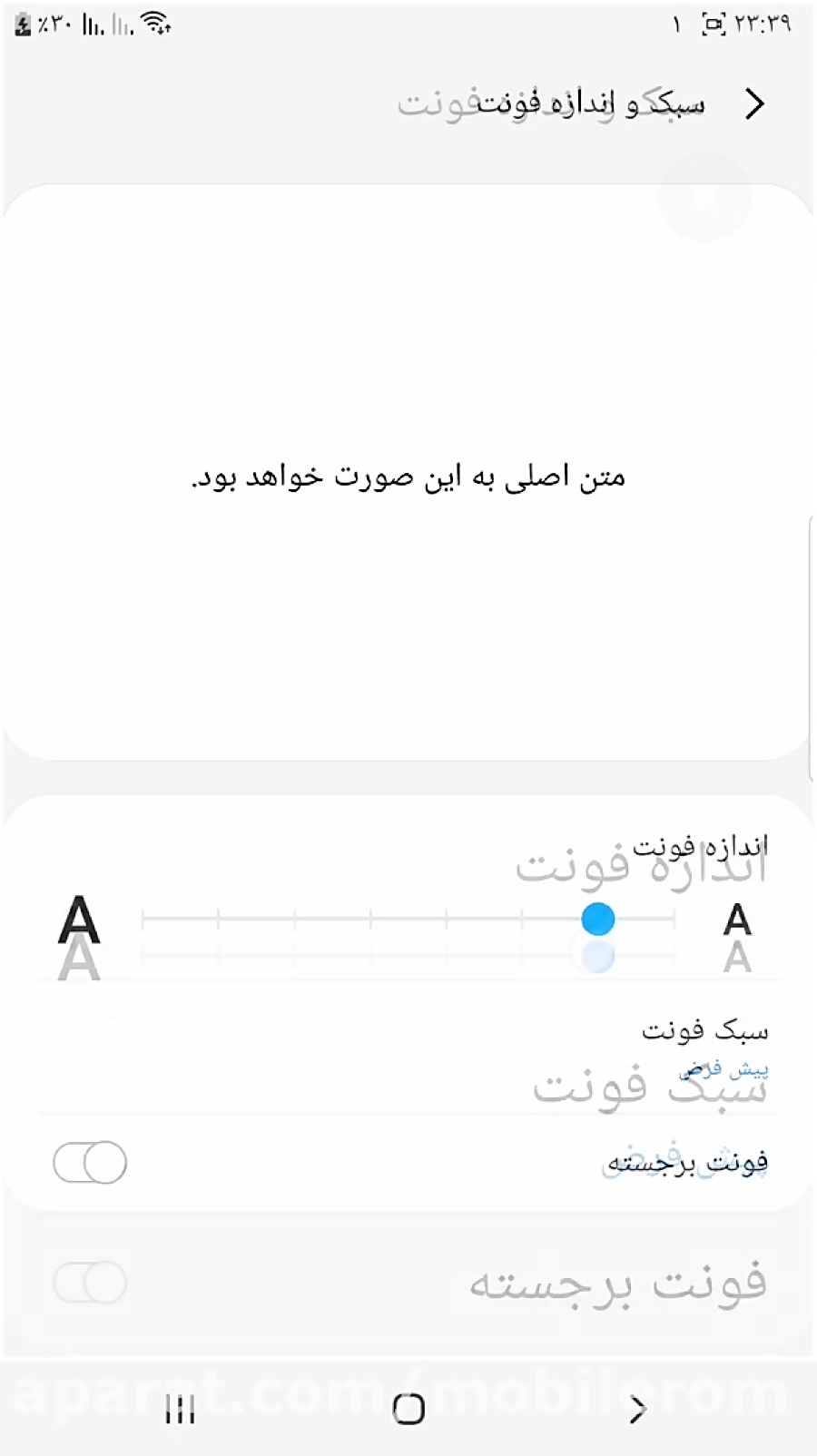This screenshot has height=1456, width=817.
Task: Tap the font size slider track
Action: 408,920
